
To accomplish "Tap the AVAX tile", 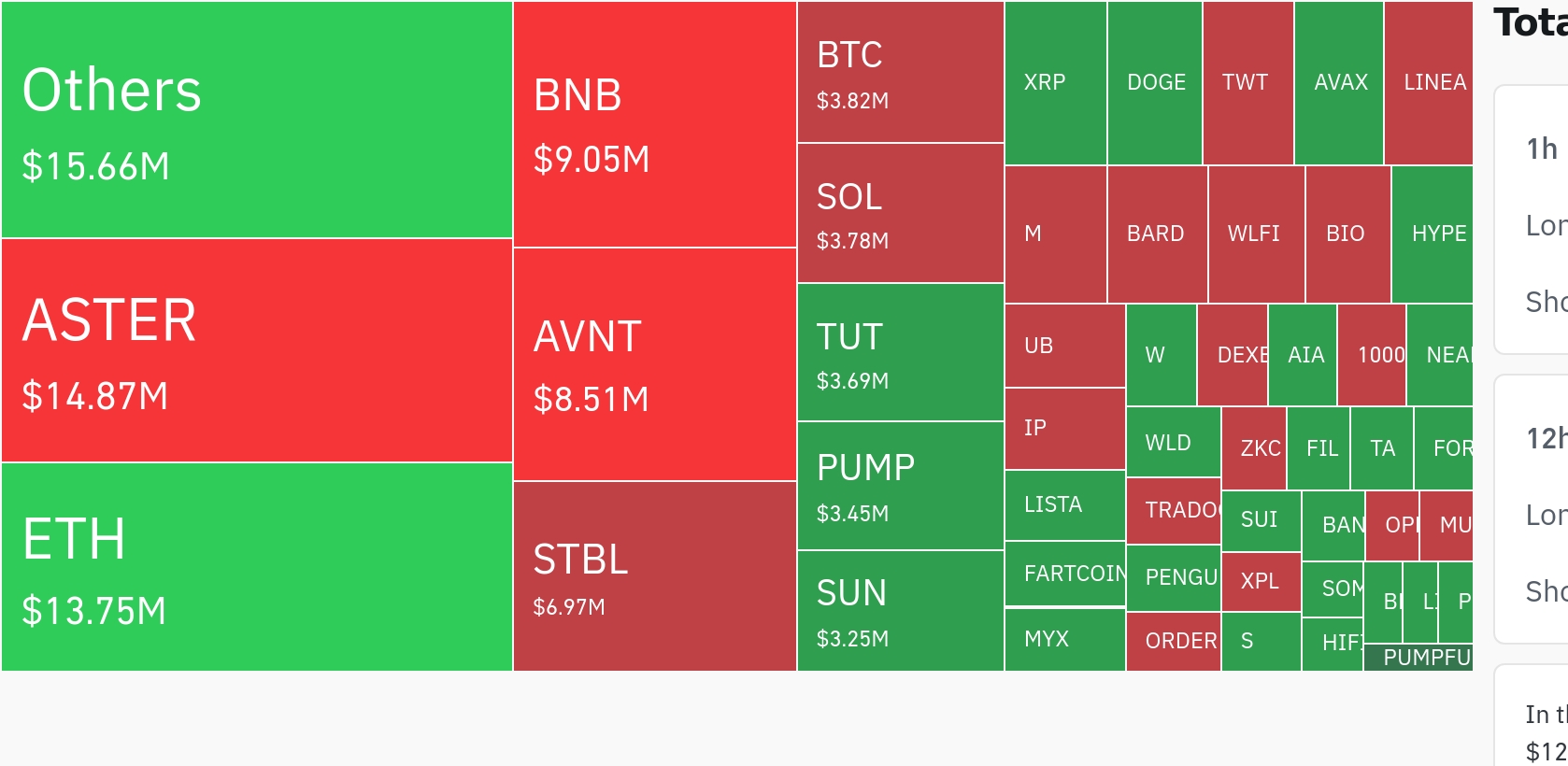I will 1339,83.
